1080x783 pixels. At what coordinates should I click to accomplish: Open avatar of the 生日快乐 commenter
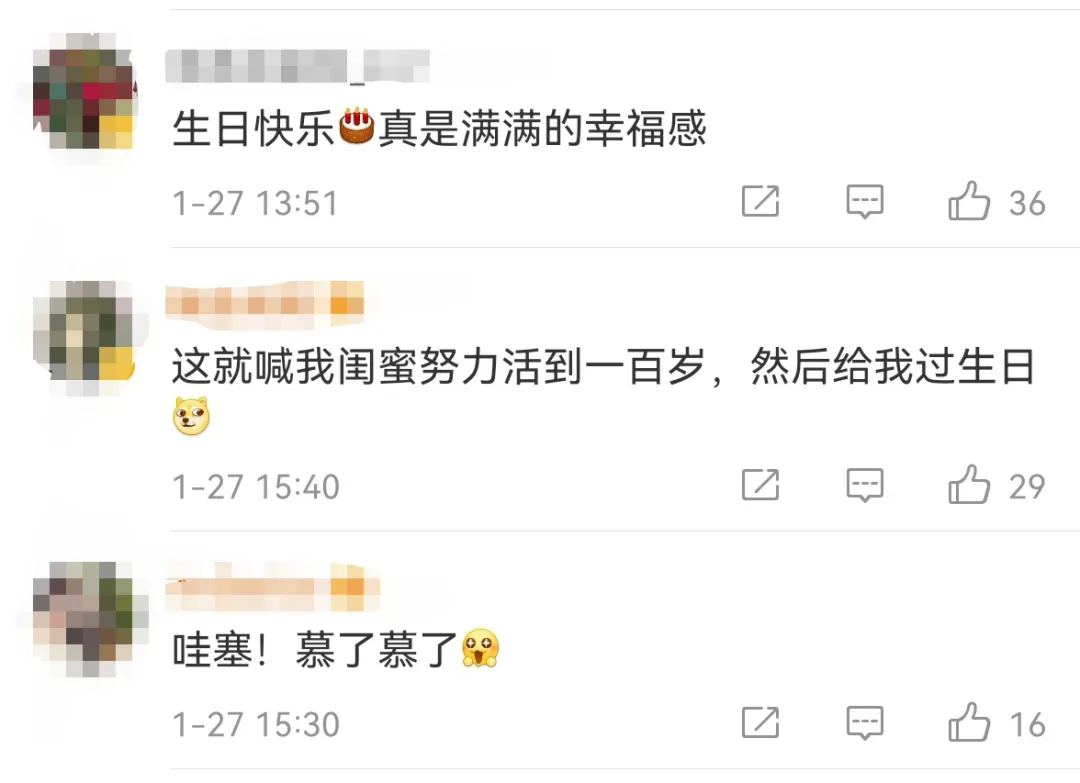(84, 92)
